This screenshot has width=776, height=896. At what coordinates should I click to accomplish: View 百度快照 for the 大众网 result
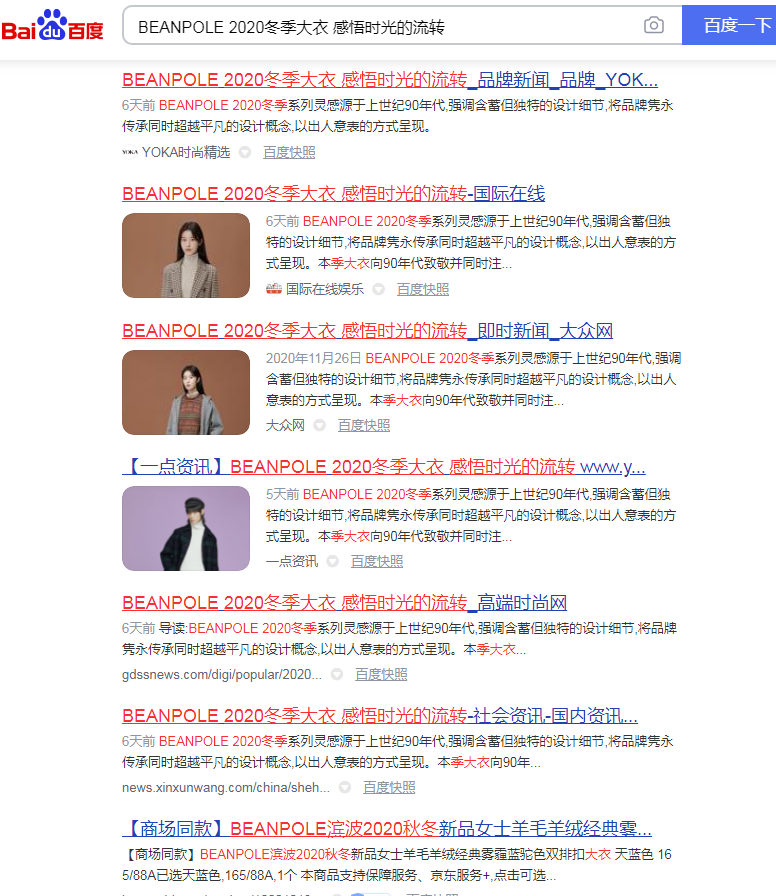click(x=364, y=425)
